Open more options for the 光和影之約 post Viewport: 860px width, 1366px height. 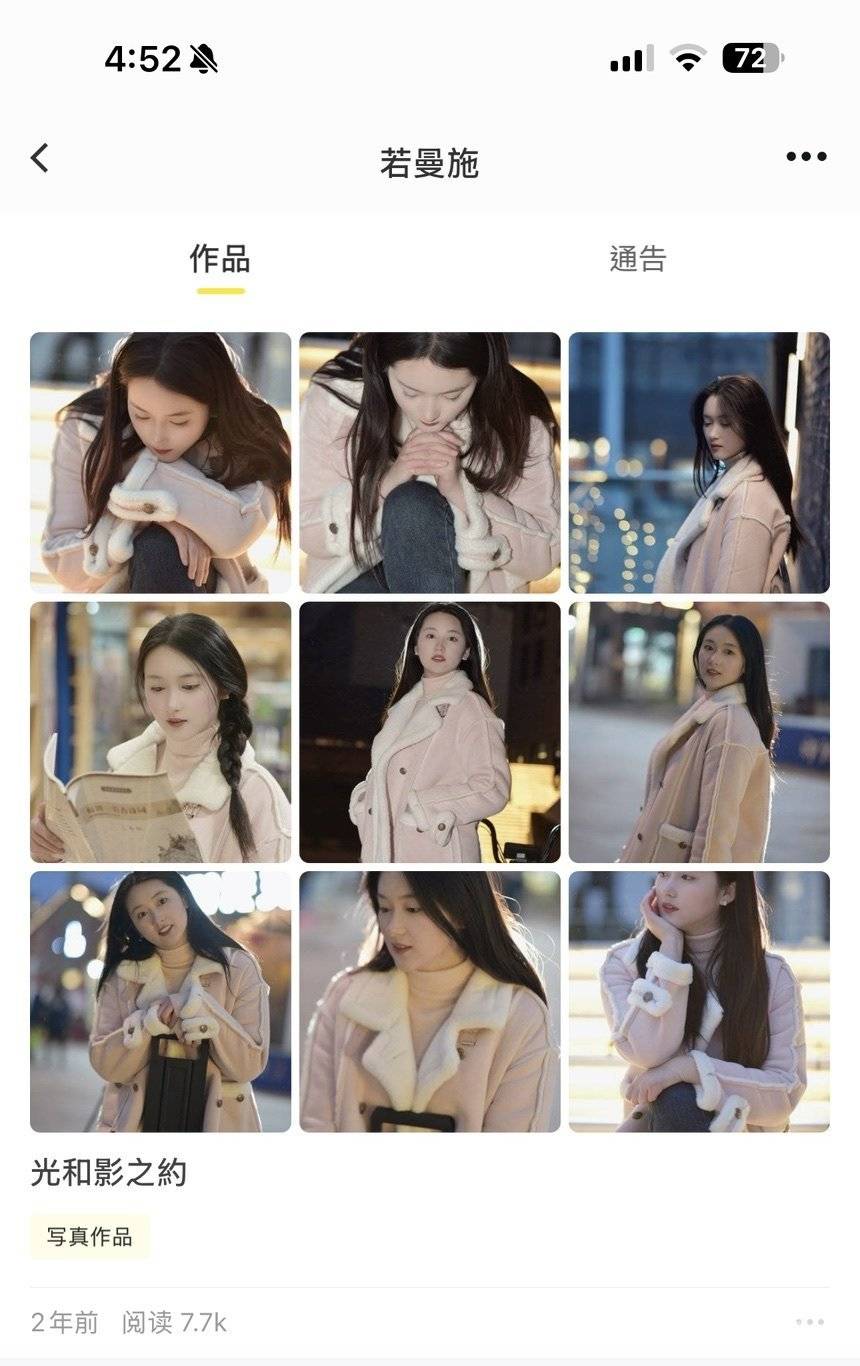(810, 1322)
